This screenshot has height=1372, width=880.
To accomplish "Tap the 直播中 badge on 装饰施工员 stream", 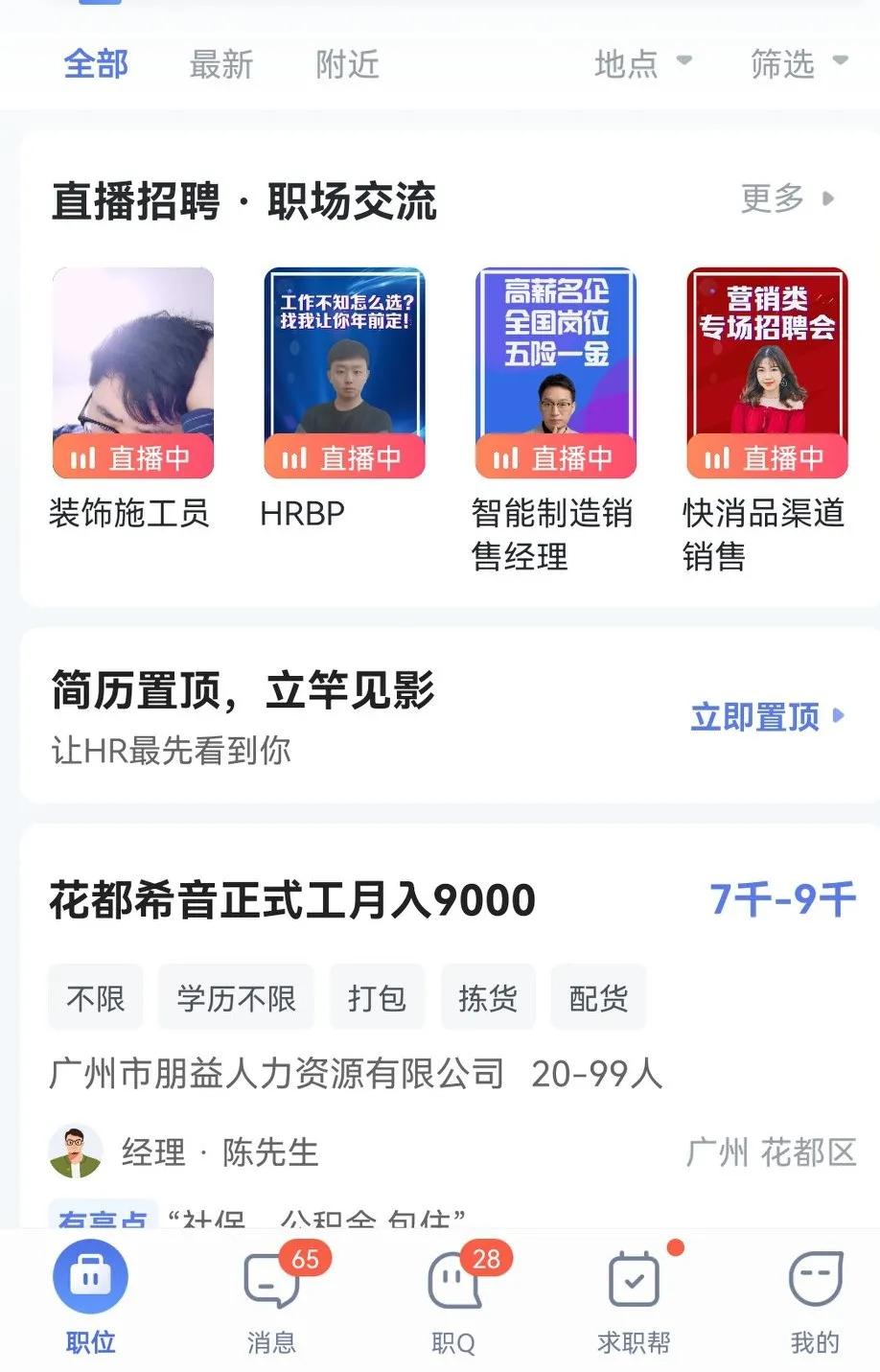I will pos(132,457).
